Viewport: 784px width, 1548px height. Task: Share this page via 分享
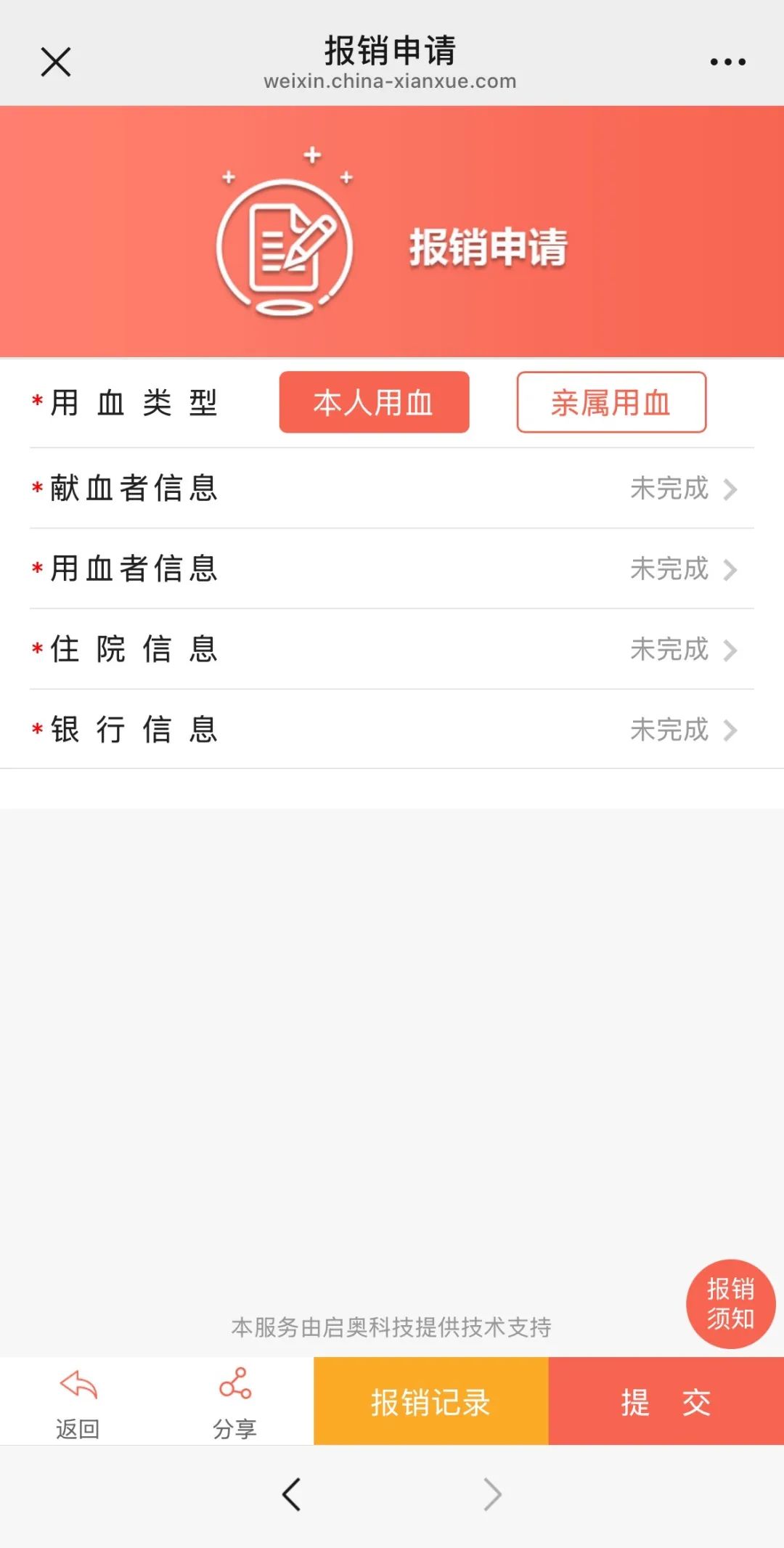[235, 1403]
